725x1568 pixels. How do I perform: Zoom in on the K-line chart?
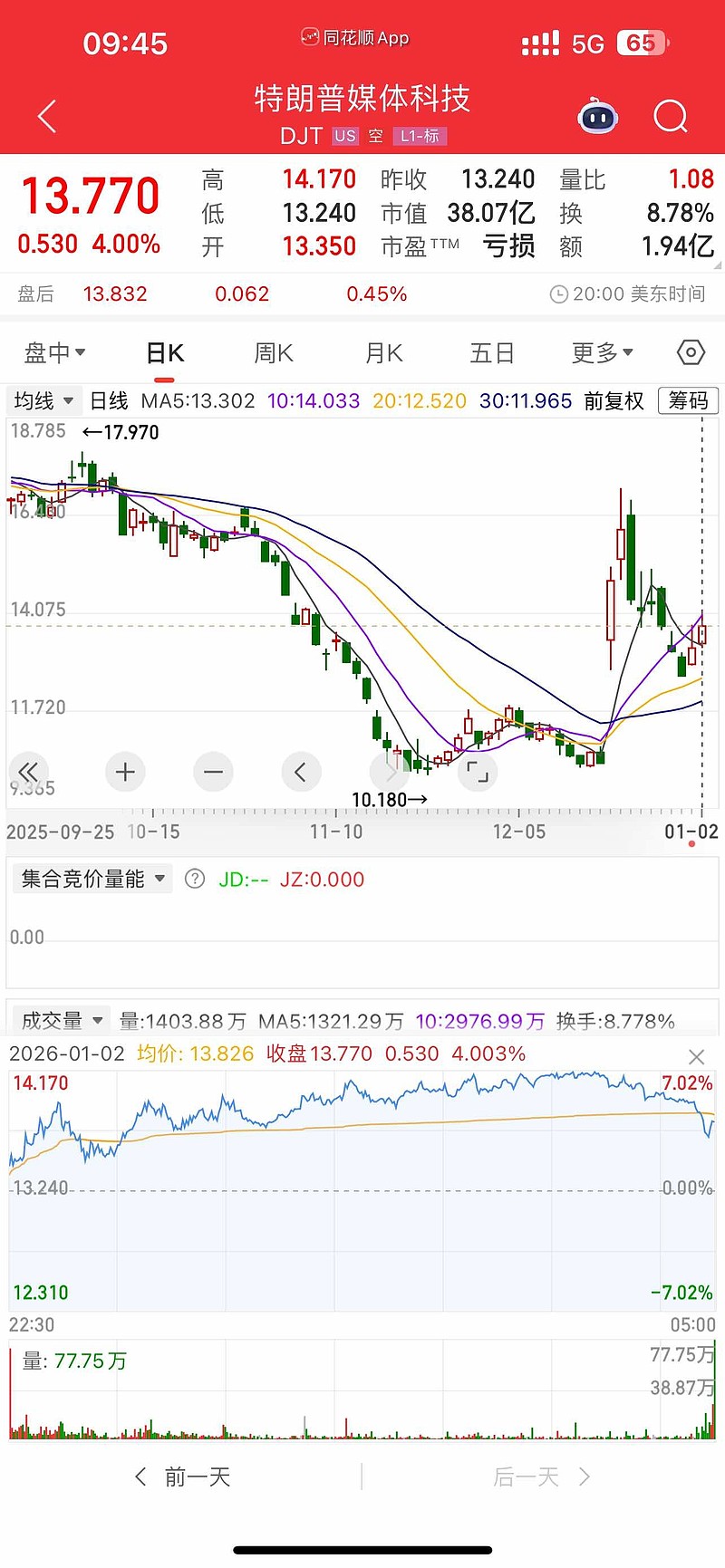coord(125,772)
